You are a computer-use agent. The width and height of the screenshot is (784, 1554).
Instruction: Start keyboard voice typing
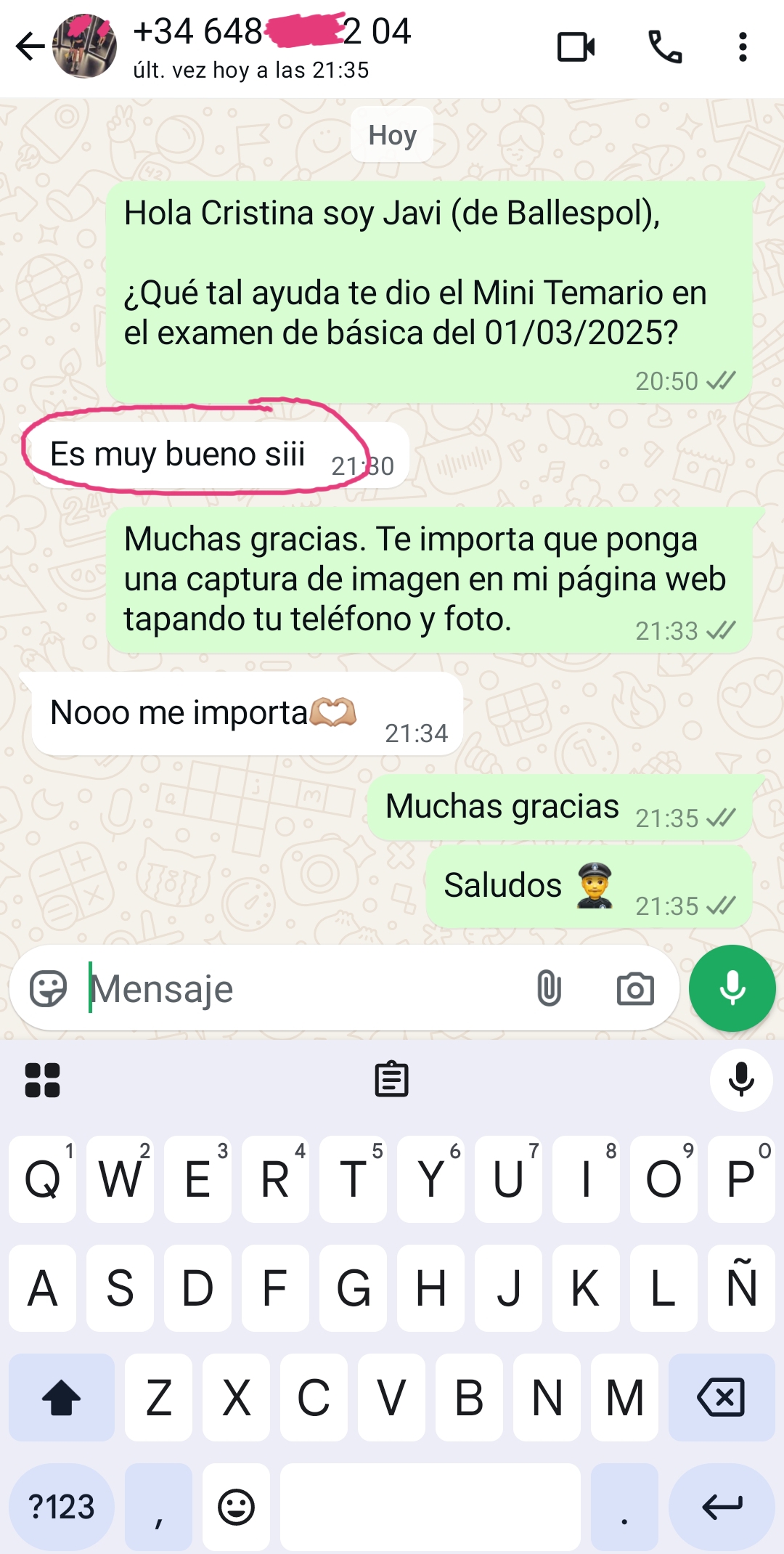coord(741,1080)
